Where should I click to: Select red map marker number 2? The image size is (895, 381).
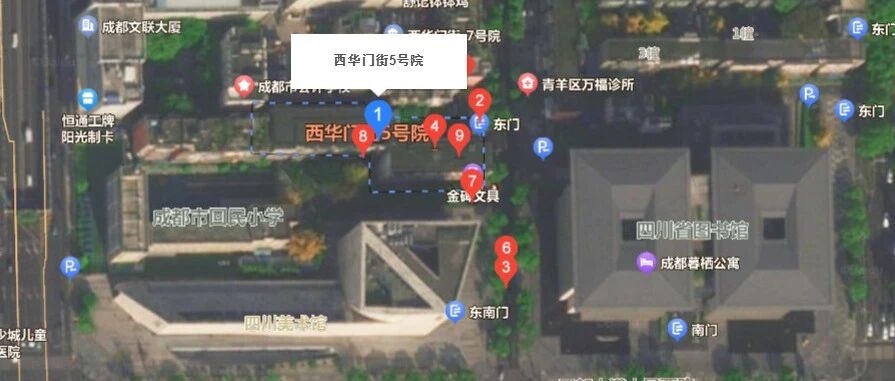(480, 103)
